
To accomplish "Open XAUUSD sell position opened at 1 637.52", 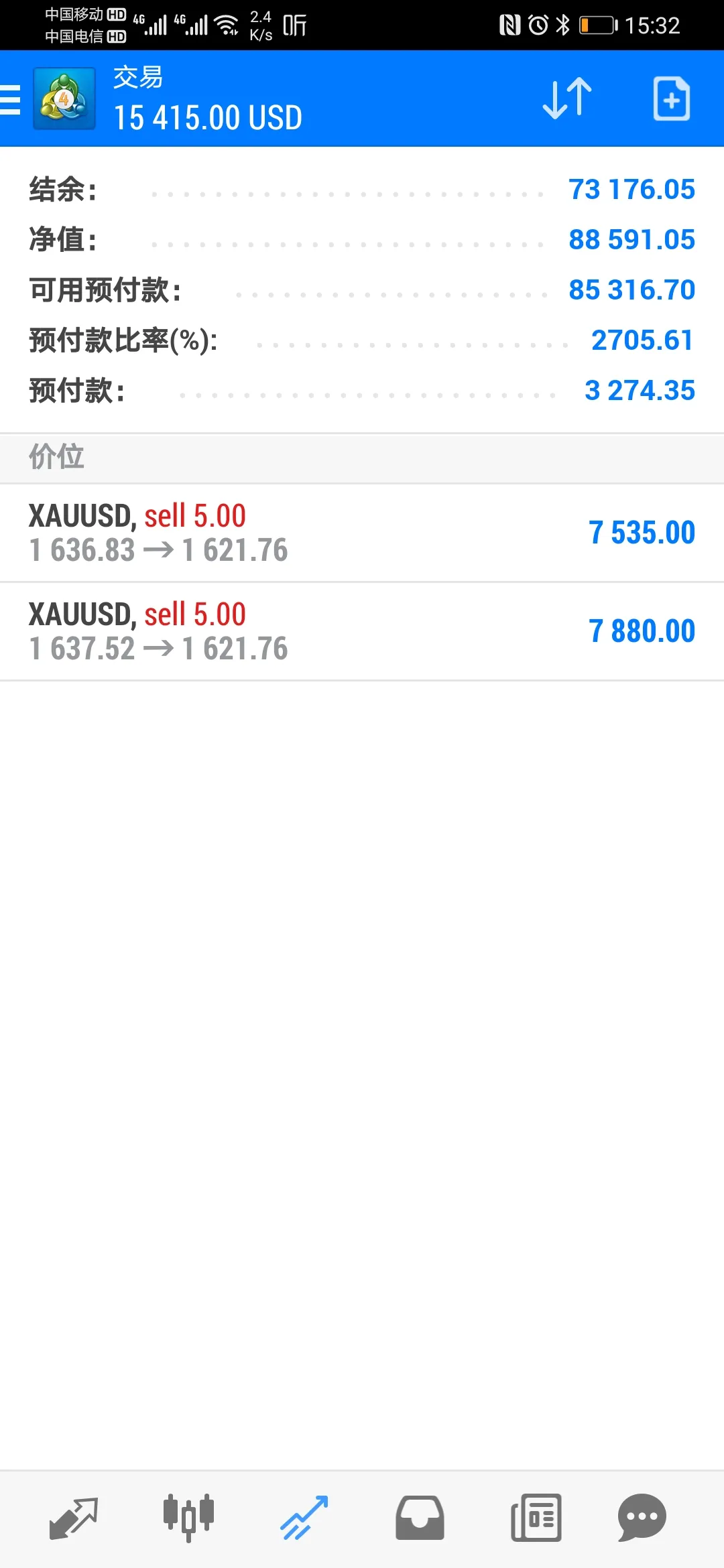I will 362,631.
